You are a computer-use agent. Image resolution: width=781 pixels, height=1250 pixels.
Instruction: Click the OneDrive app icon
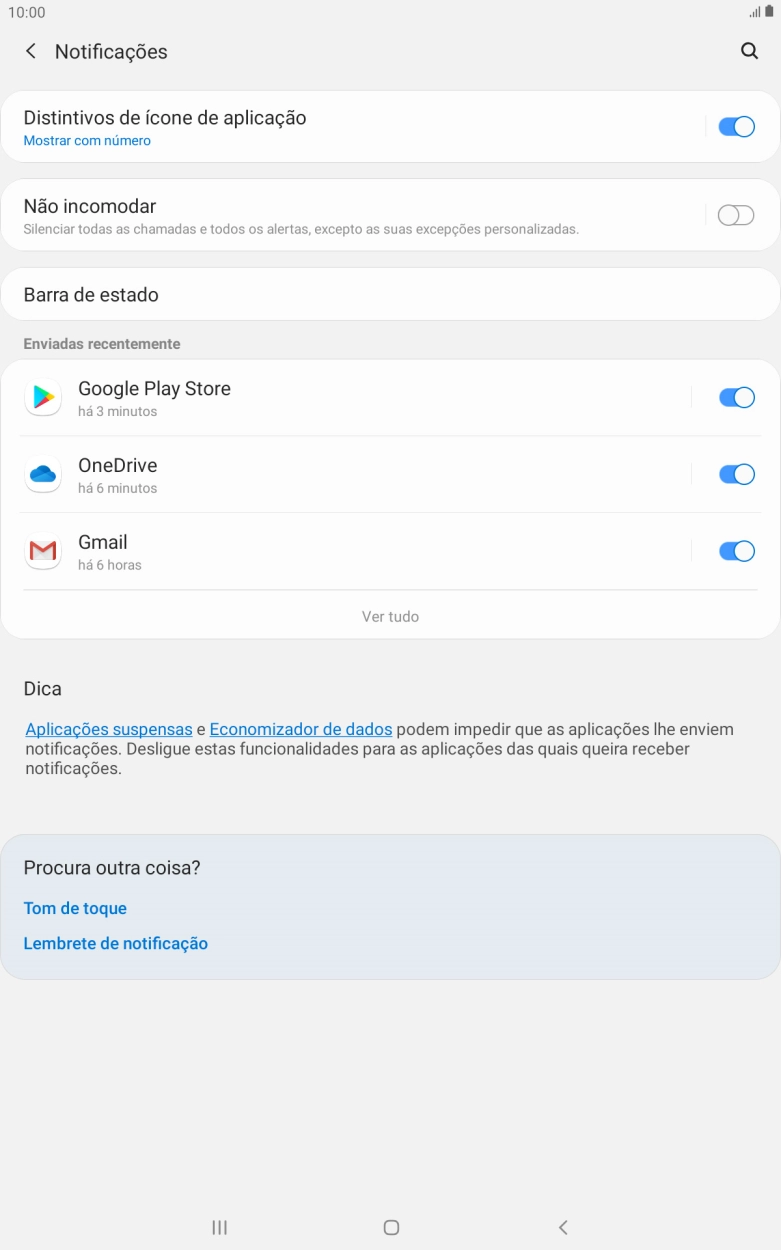click(x=43, y=474)
